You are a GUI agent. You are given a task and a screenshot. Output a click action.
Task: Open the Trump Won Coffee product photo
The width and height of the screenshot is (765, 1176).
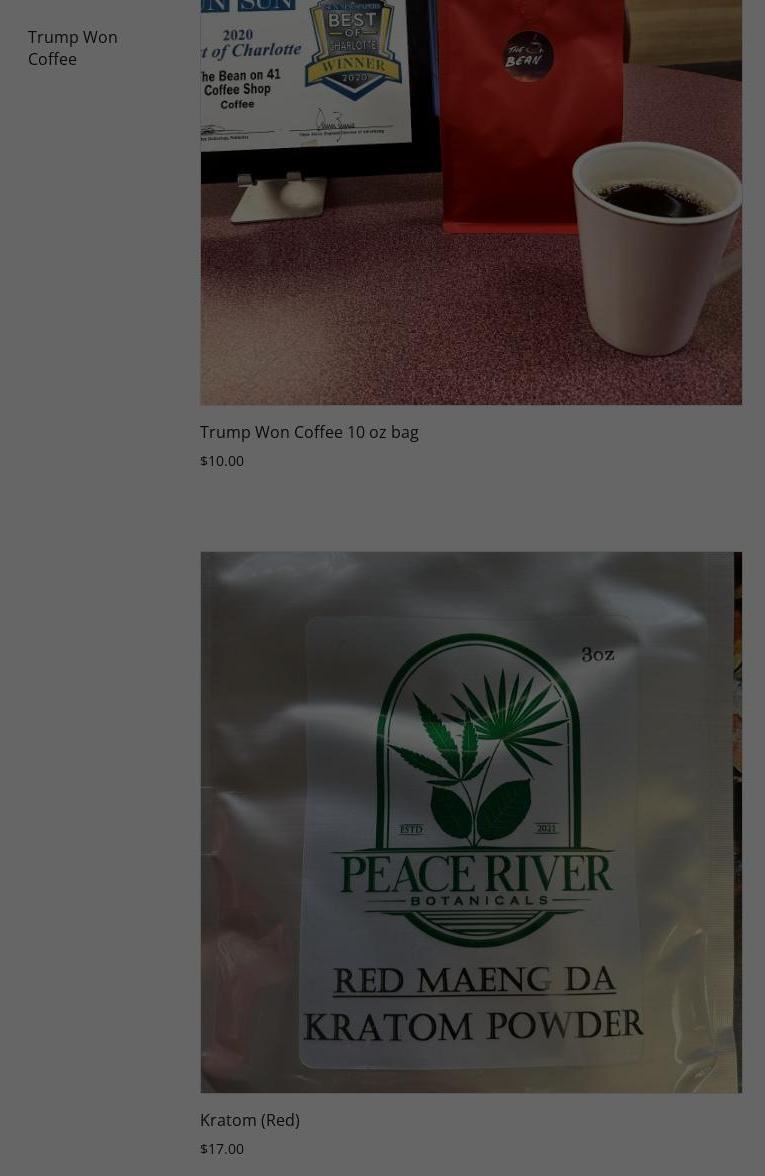point(470,200)
